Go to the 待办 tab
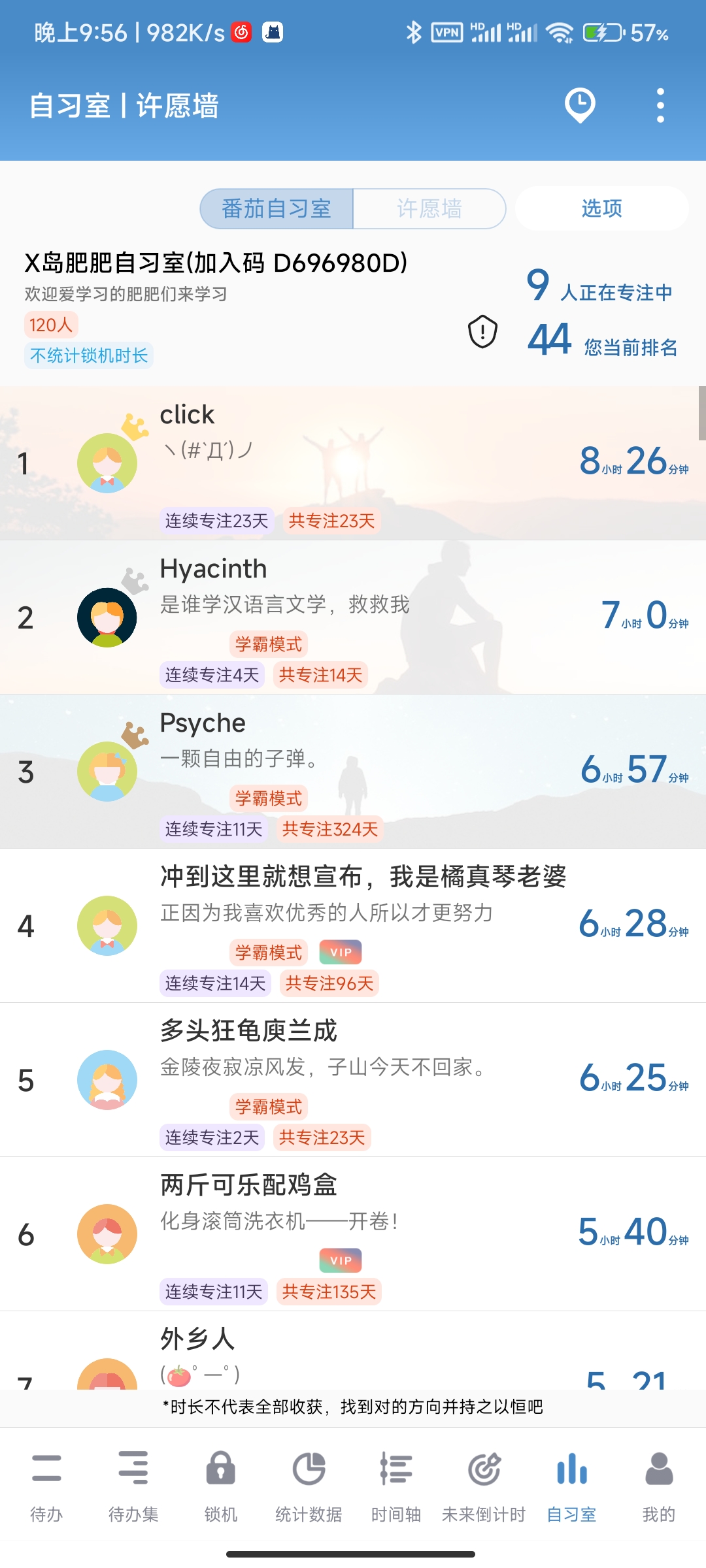This screenshot has height=1568, width=706. pos(46,1484)
